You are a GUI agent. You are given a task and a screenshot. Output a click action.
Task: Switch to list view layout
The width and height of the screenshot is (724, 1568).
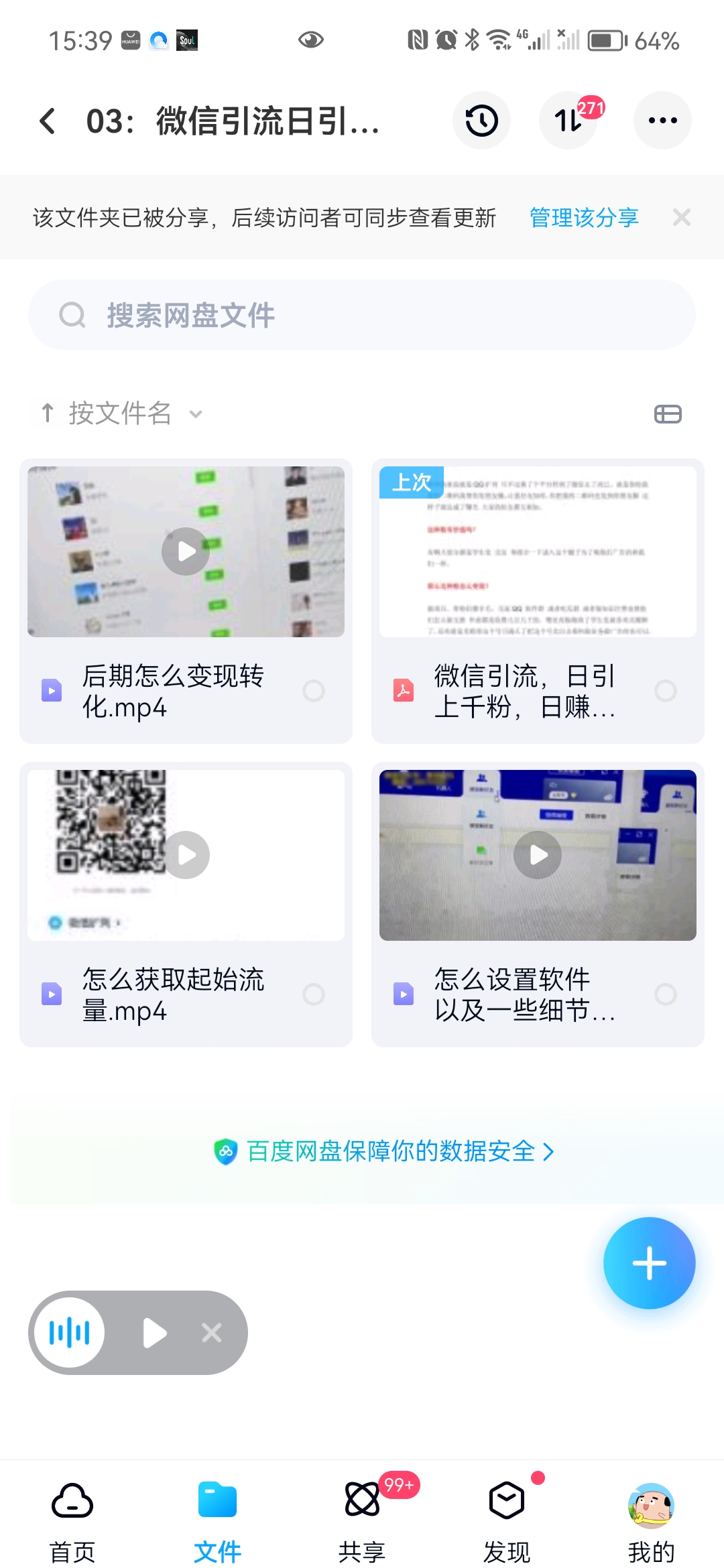[x=668, y=414]
